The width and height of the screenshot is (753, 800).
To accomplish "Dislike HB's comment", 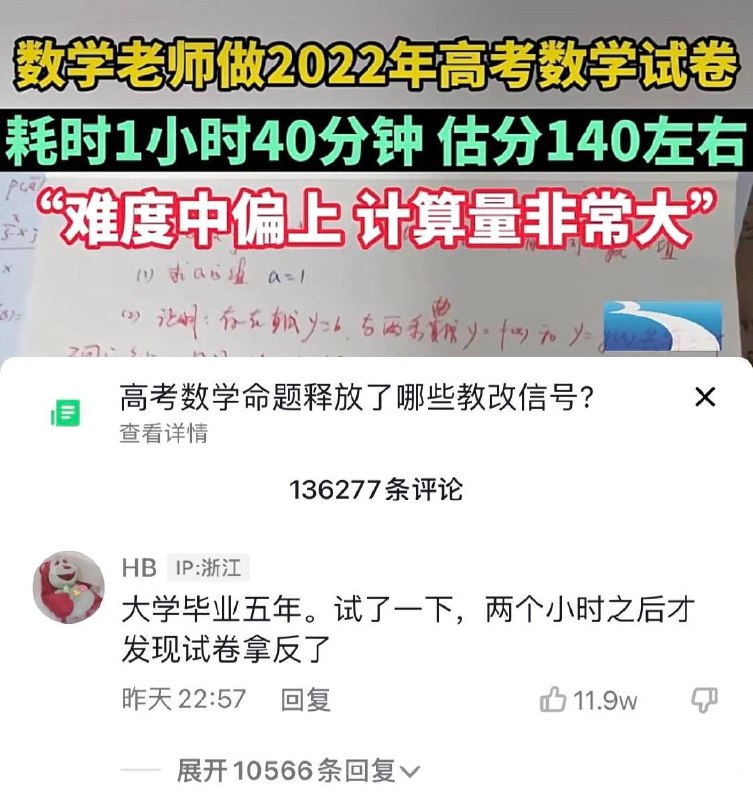I will (704, 699).
